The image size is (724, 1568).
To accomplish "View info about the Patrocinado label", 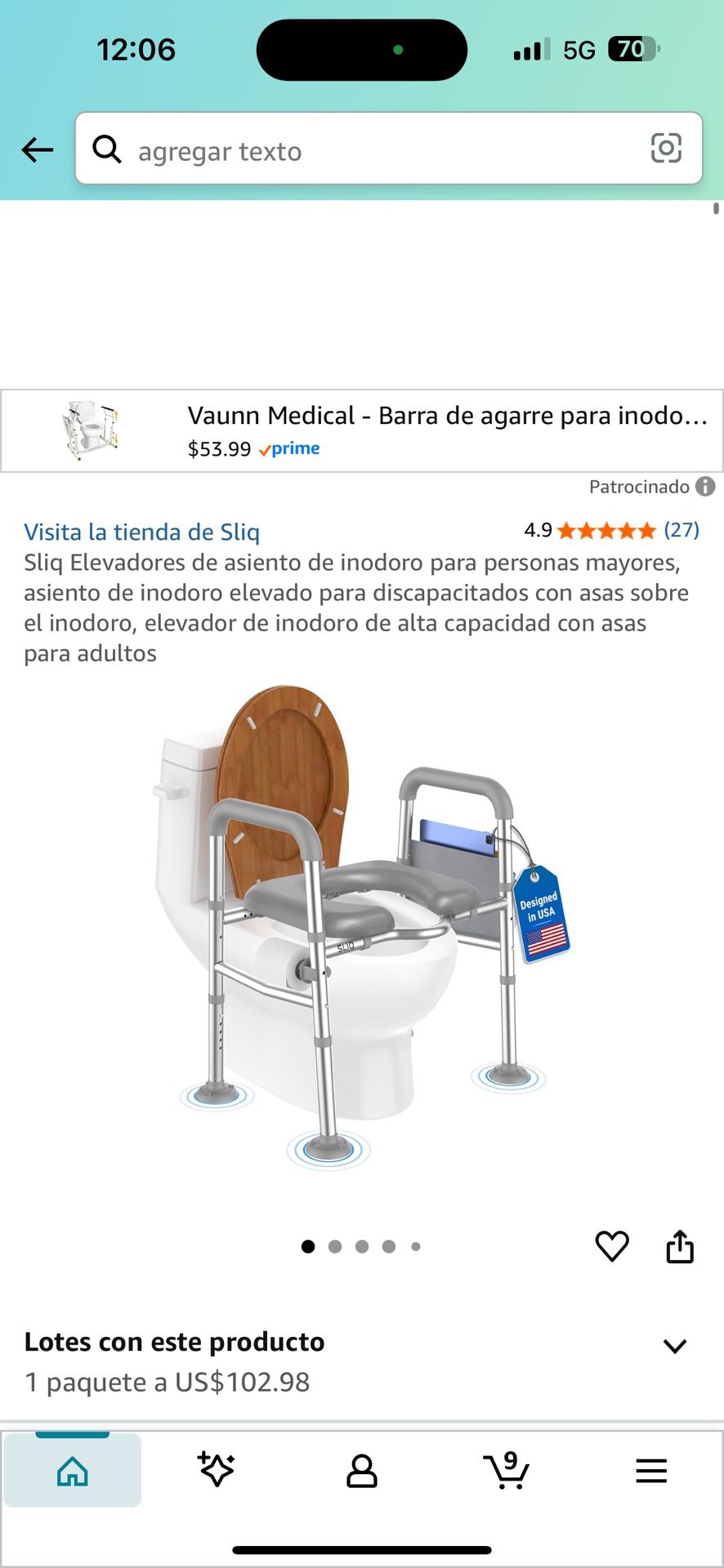I will tap(705, 487).
